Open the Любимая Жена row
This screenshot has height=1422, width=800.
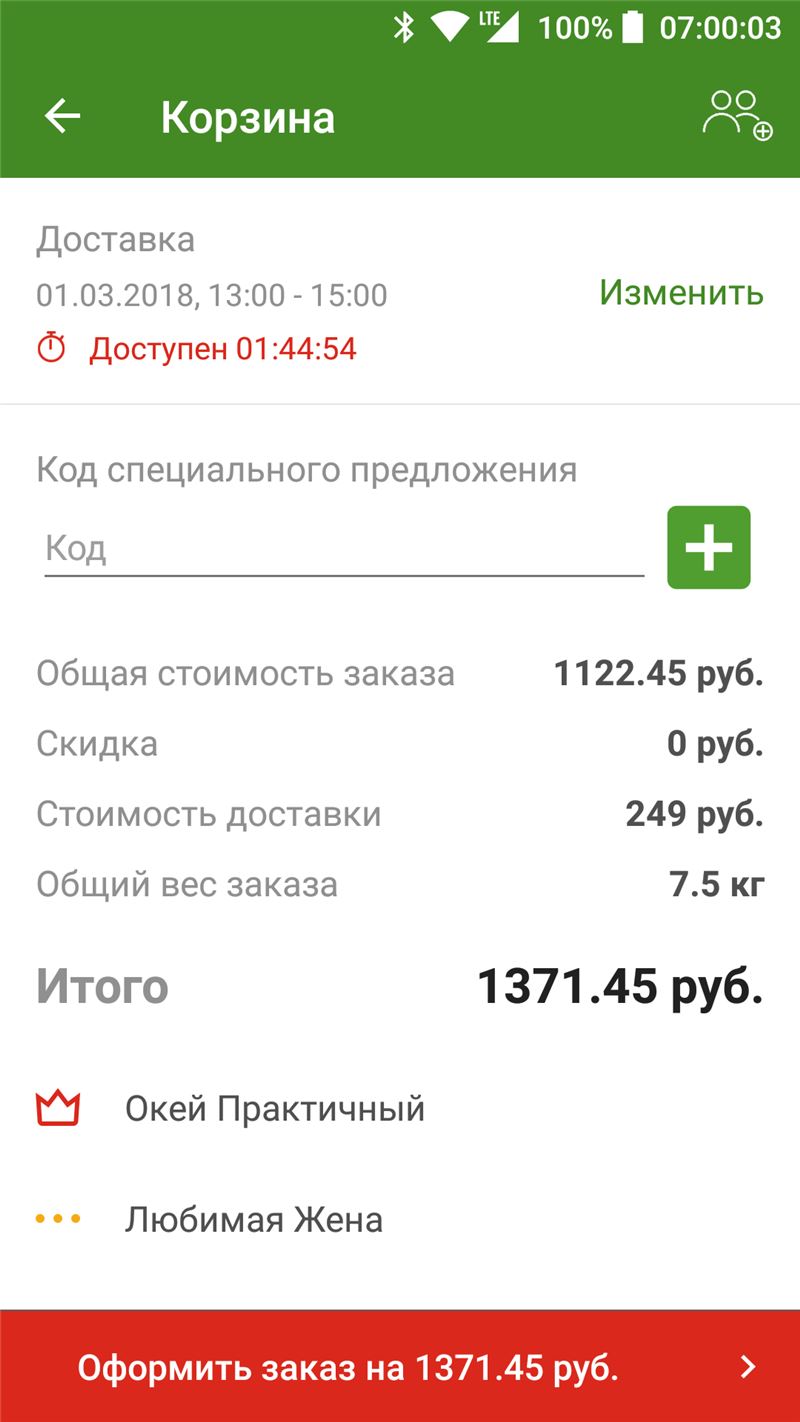(x=400, y=1220)
